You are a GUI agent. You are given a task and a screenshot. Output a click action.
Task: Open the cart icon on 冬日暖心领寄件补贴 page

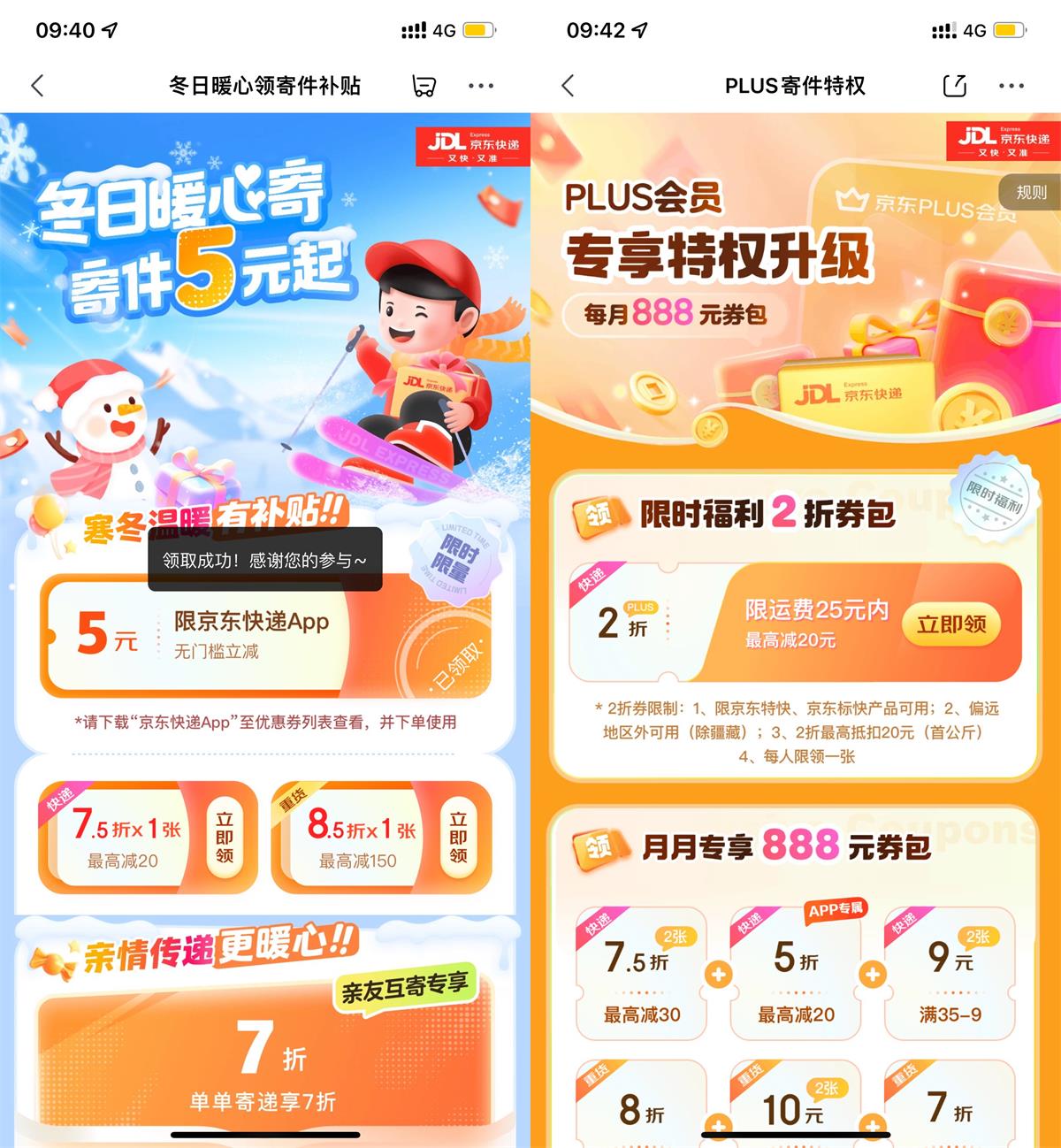coord(424,86)
